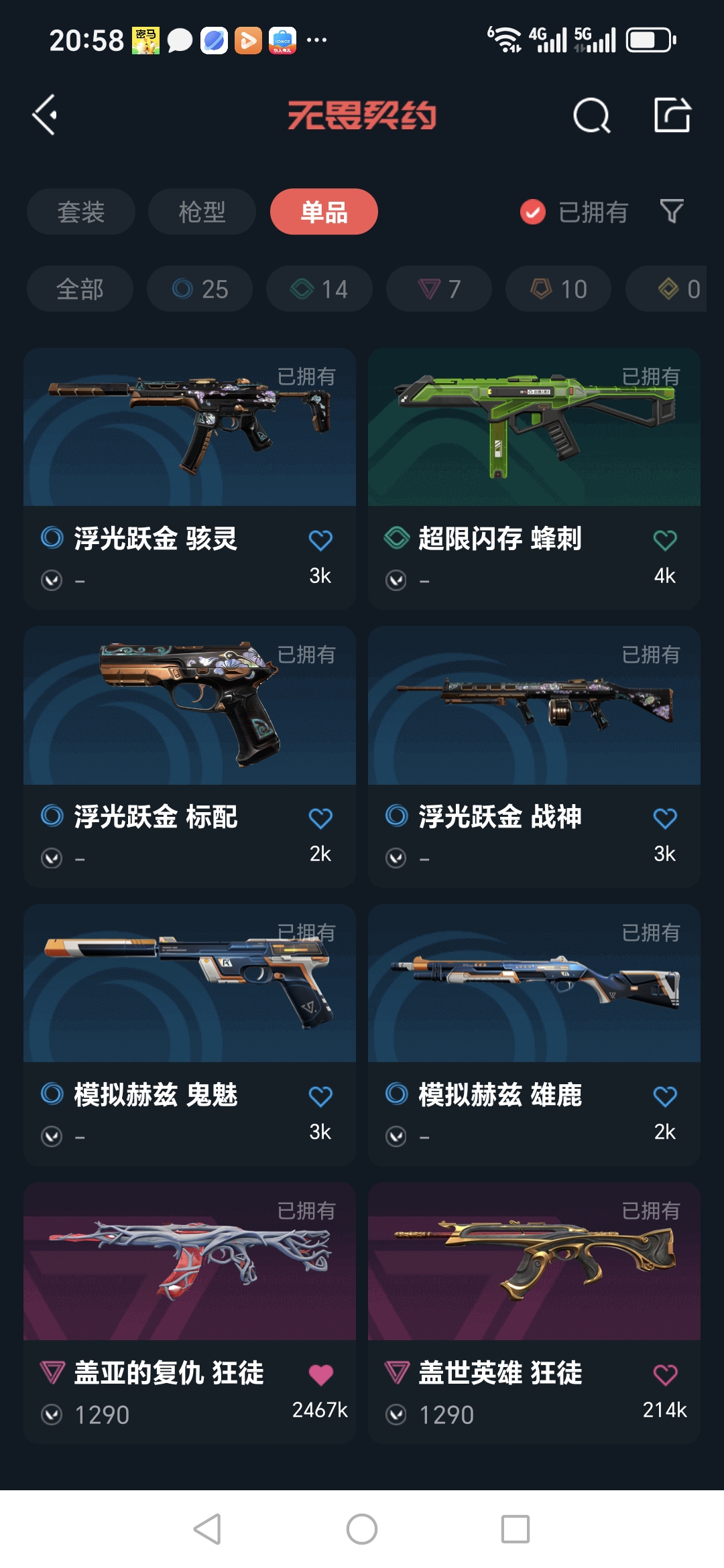Unlike the 盖亚的复仇 狂徒 skin
Screen dimensions: 724x1568
point(320,1374)
